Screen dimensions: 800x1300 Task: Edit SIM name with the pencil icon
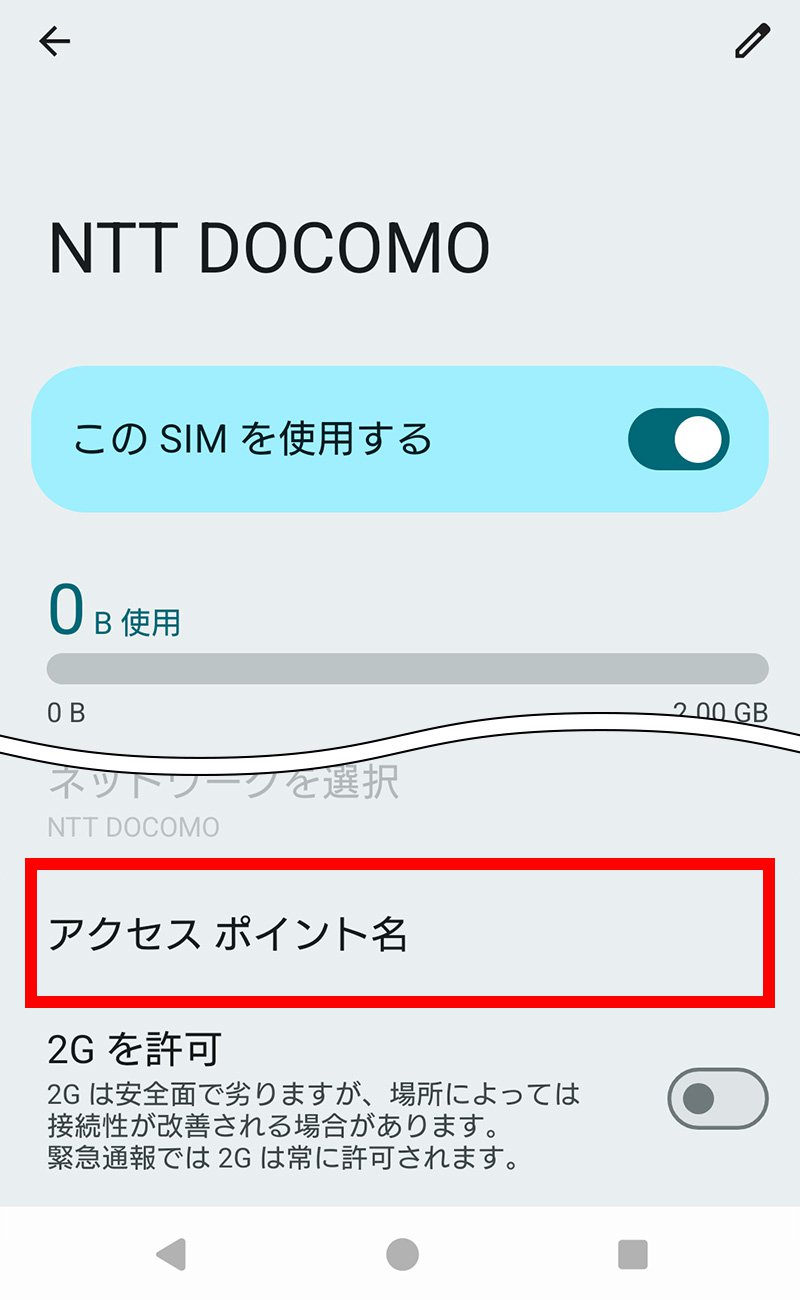click(x=752, y=41)
